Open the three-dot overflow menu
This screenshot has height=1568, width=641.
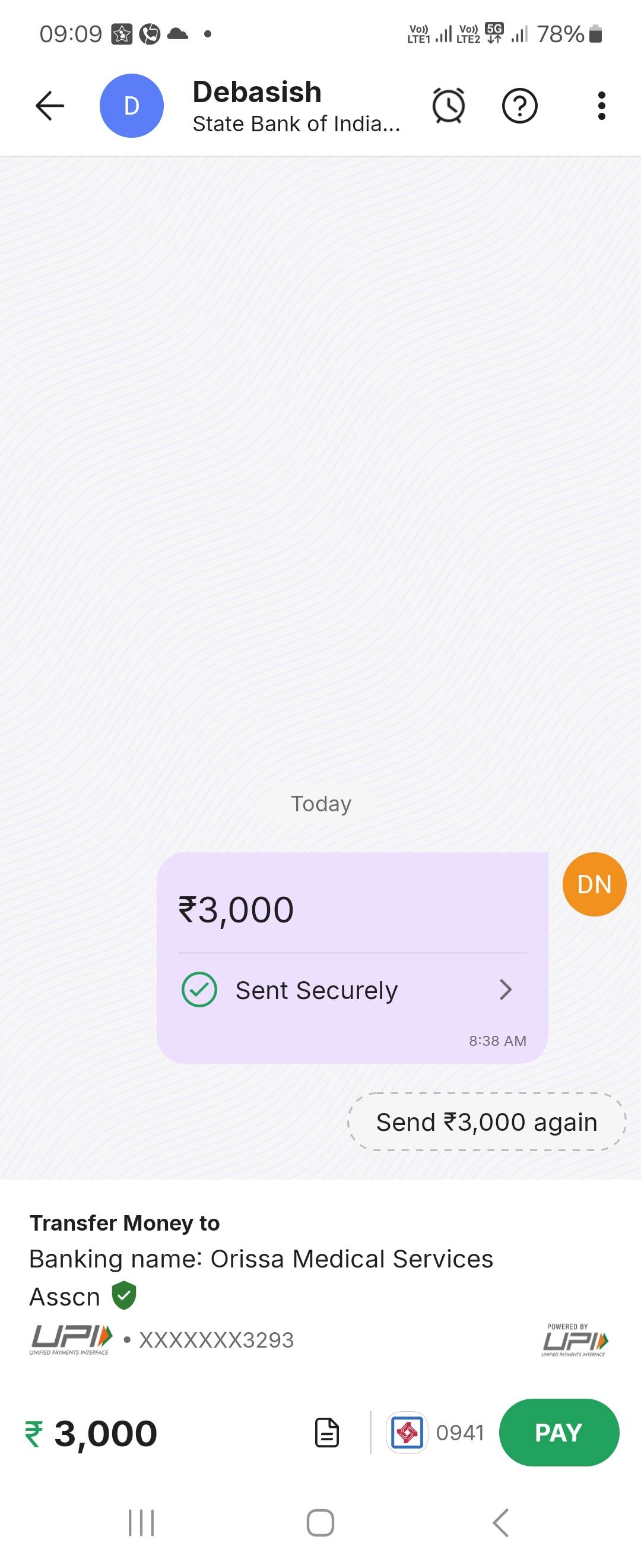pyautogui.click(x=601, y=106)
